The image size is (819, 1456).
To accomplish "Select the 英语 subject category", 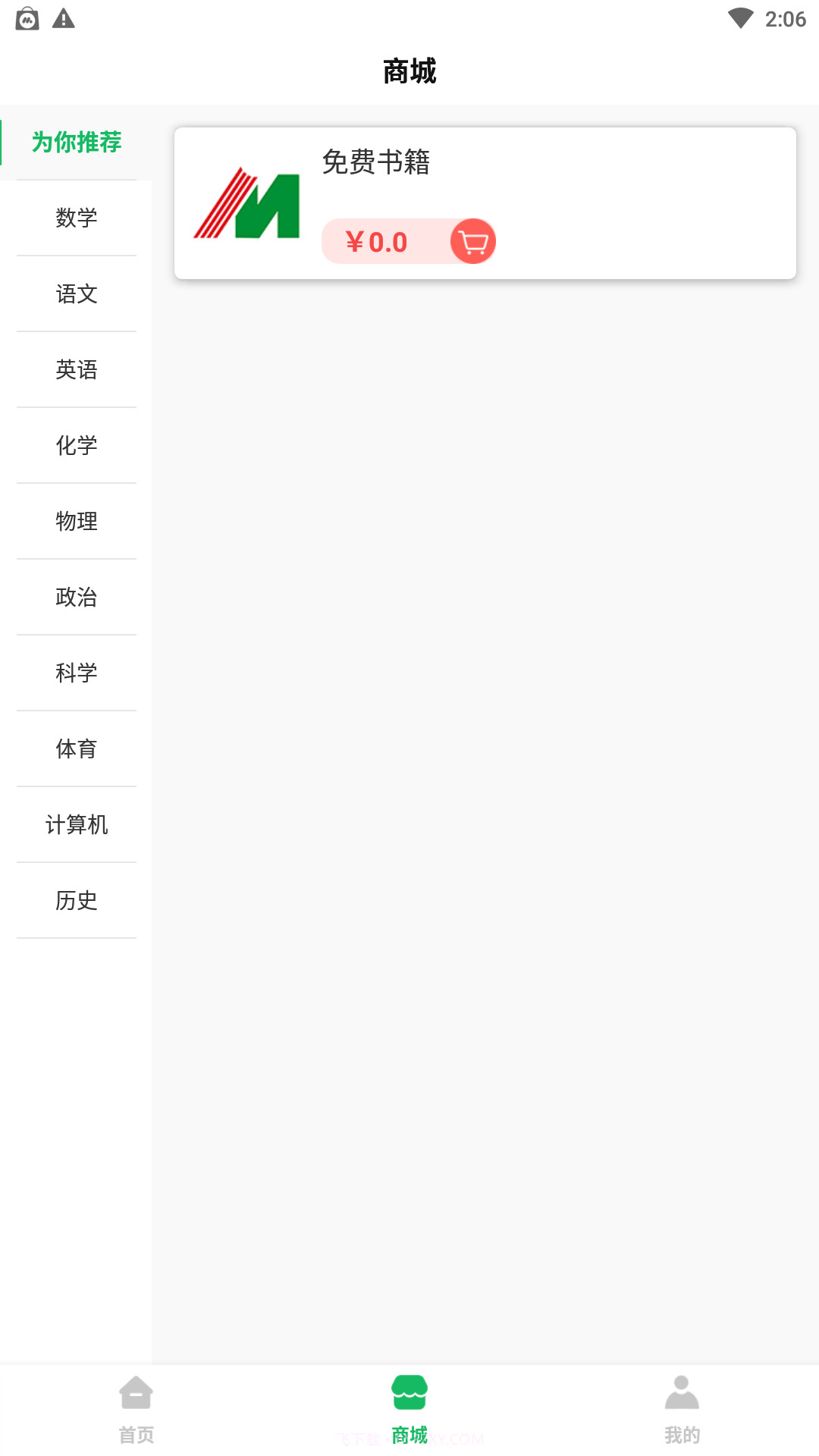I will coord(76,370).
